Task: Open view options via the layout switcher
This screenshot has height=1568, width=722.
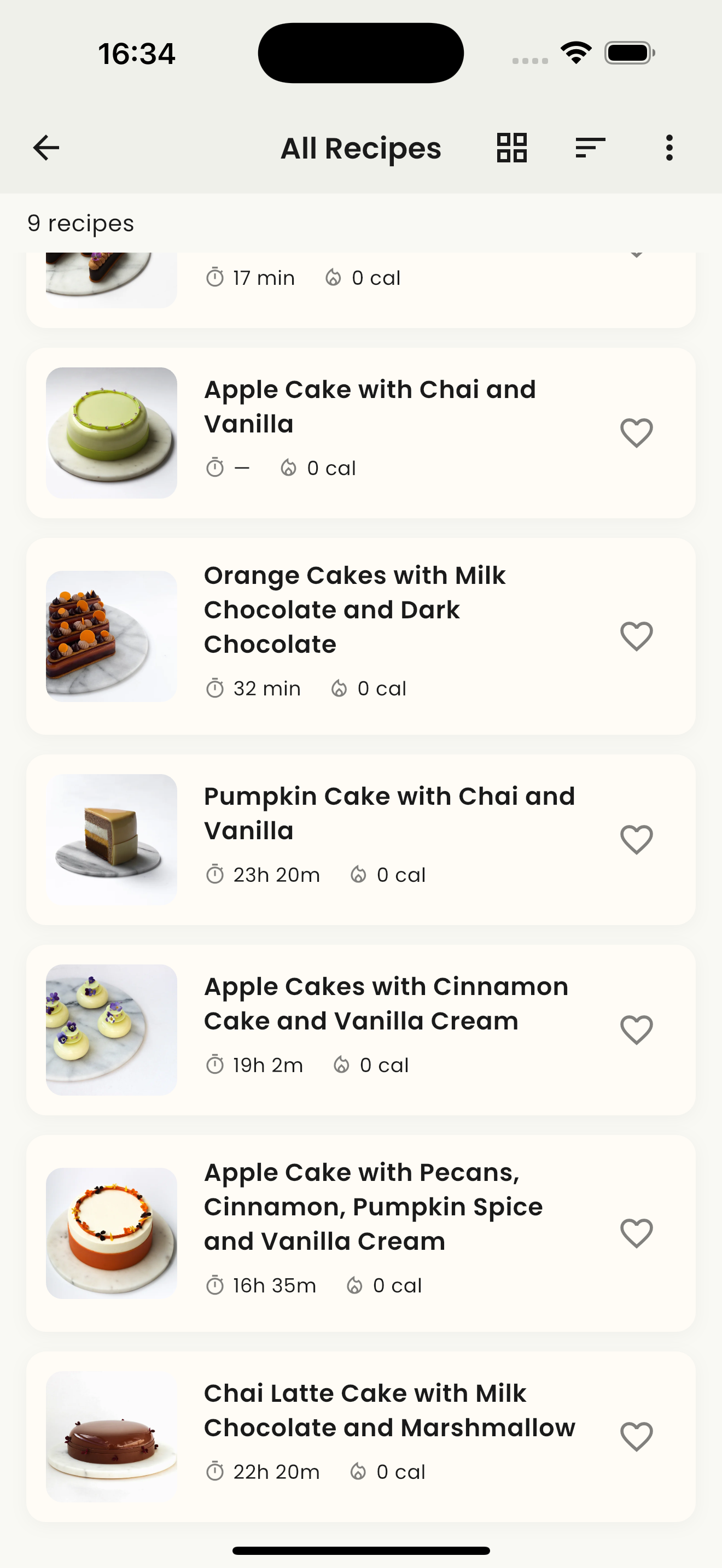Action: [511, 147]
